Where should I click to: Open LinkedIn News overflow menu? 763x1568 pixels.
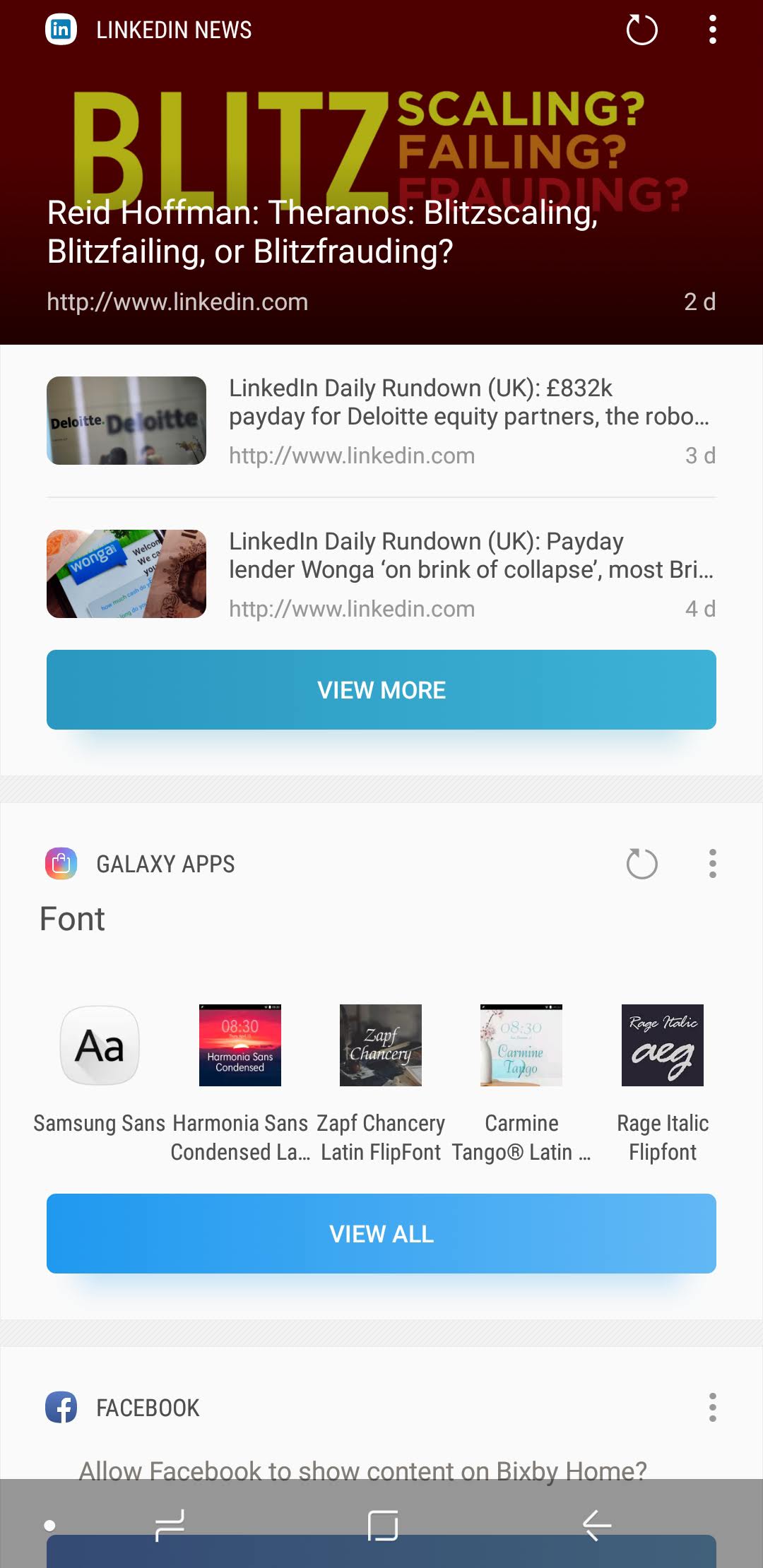coord(712,30)
